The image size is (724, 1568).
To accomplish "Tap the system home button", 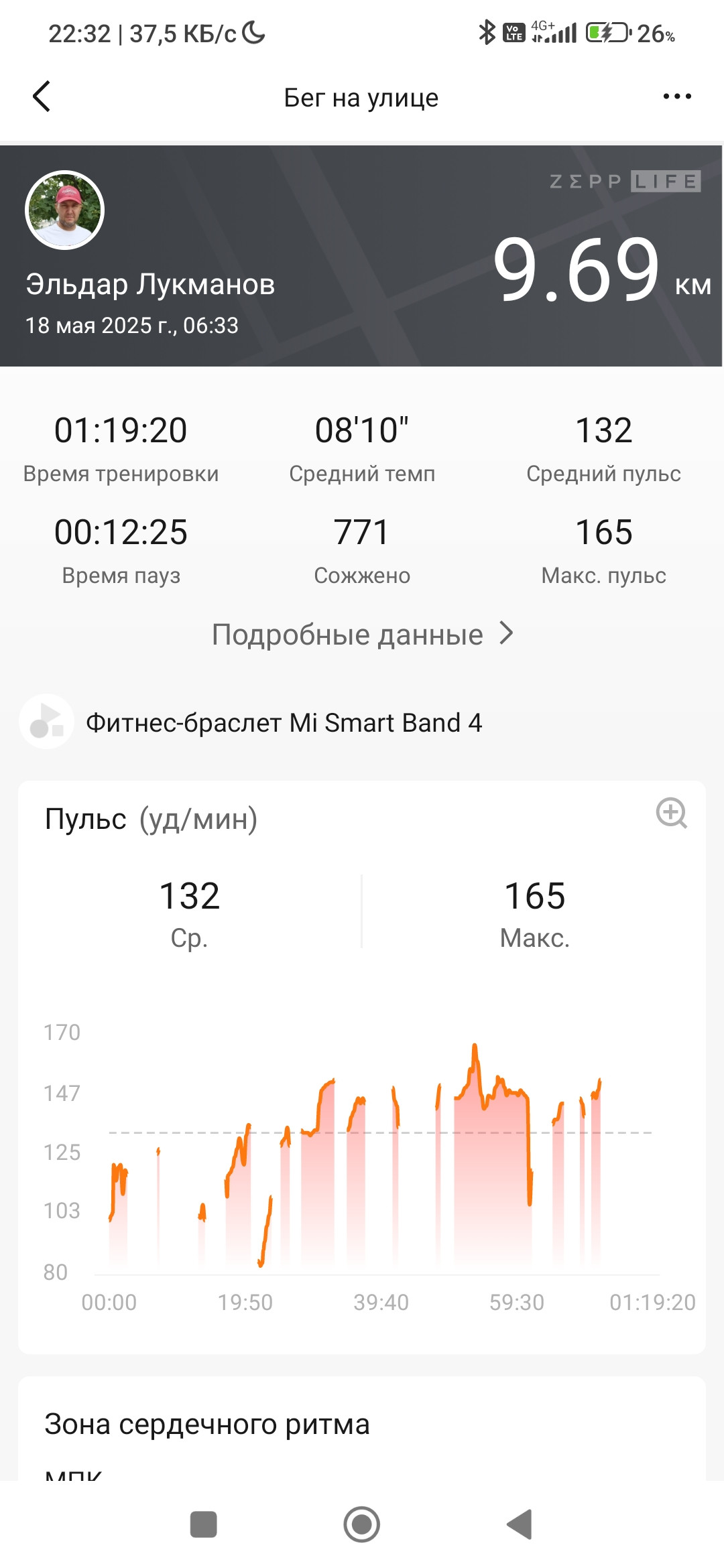I will click(x=362, y=1524).
